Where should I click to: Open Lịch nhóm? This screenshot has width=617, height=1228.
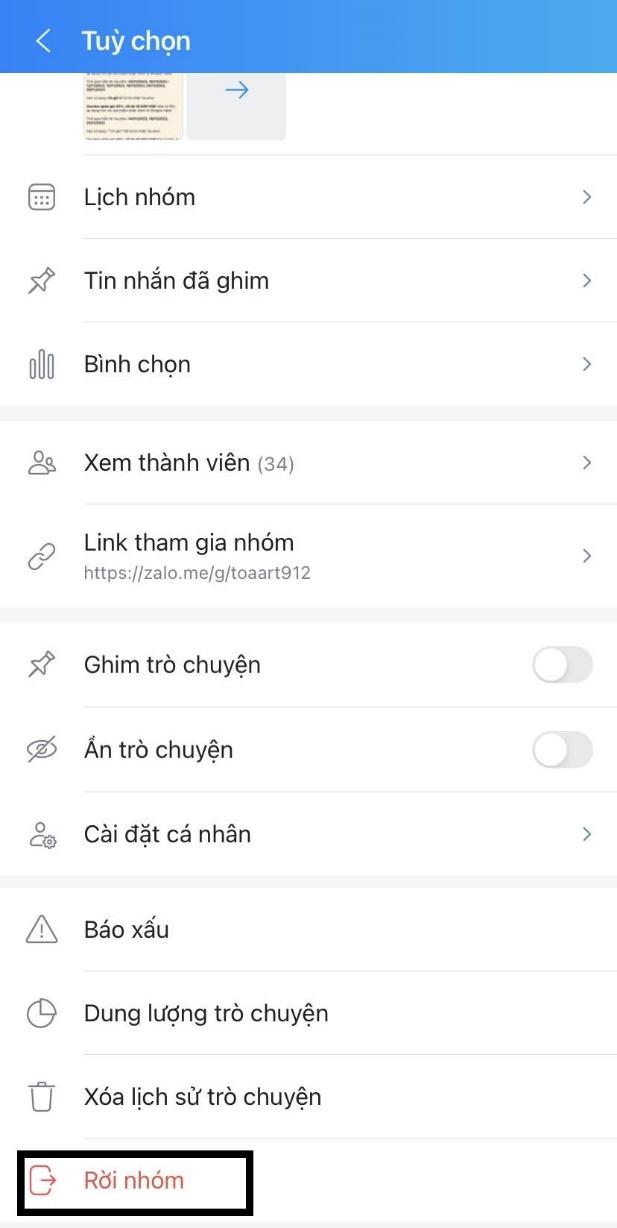click(x=308, y=197)
